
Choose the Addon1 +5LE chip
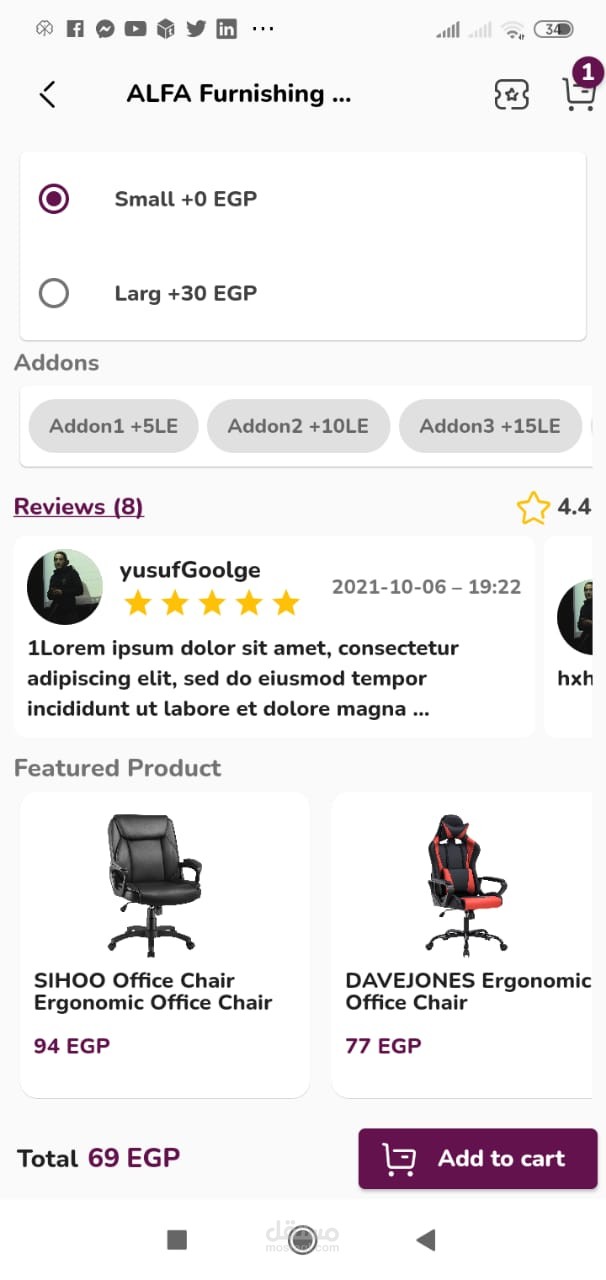[113, 426]
